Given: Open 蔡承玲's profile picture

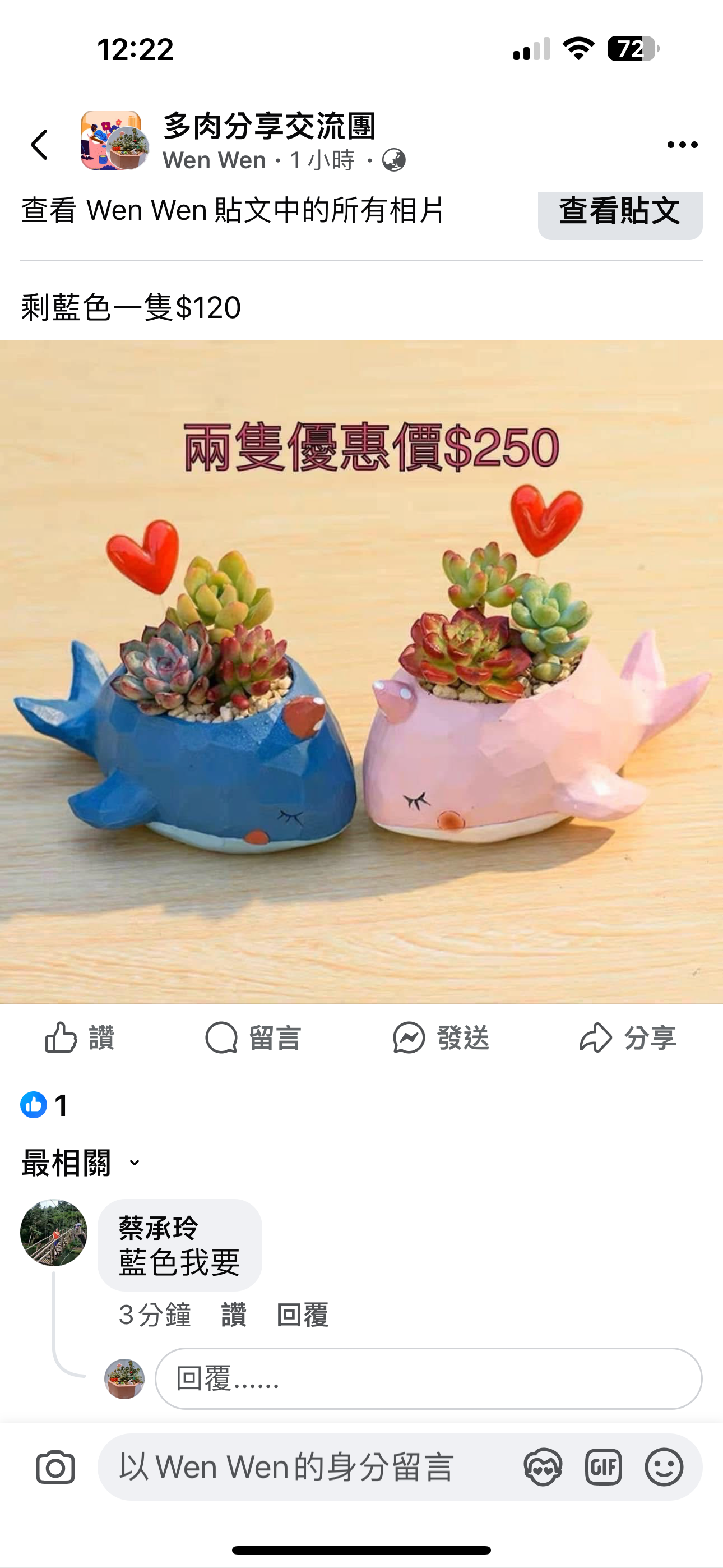Looking at the screenshot, I should [x=54, y=1233].
